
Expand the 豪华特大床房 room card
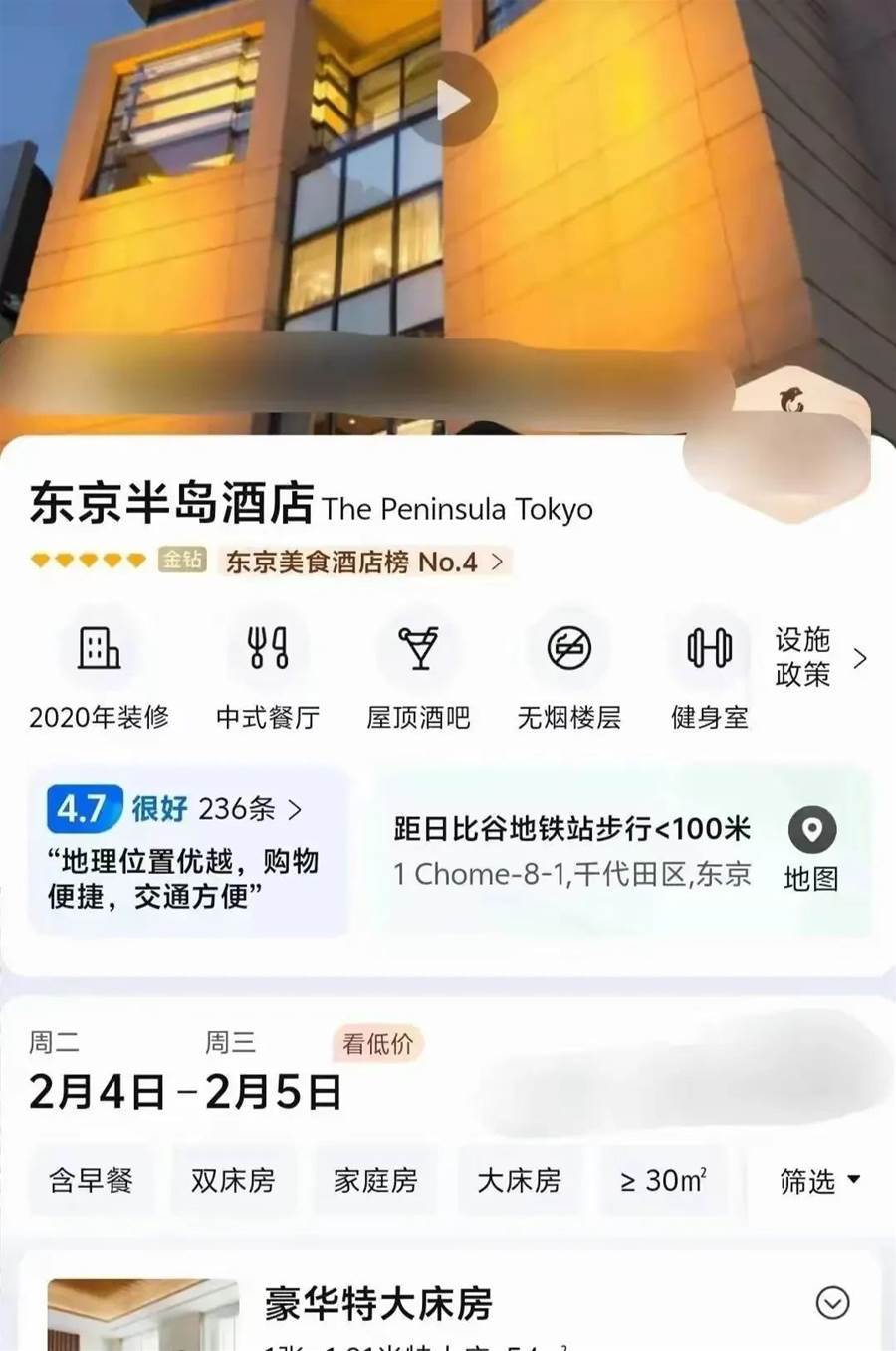coord(832,1302)
